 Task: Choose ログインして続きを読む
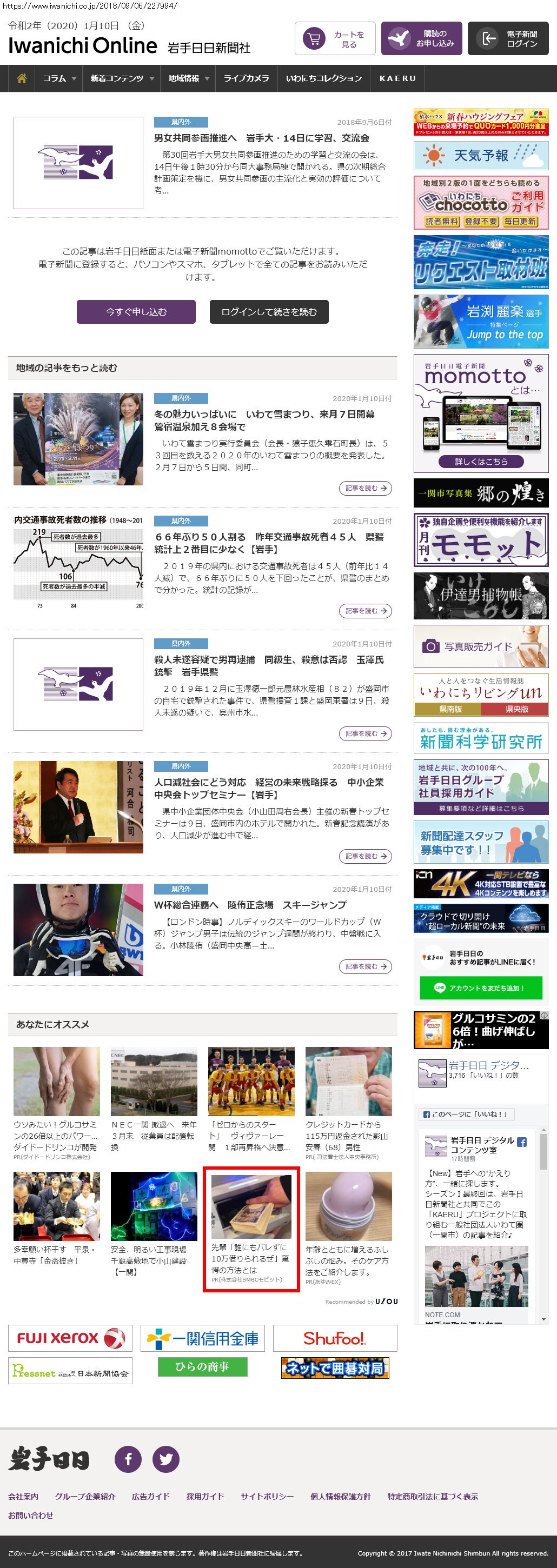click(x=269, y=312)
